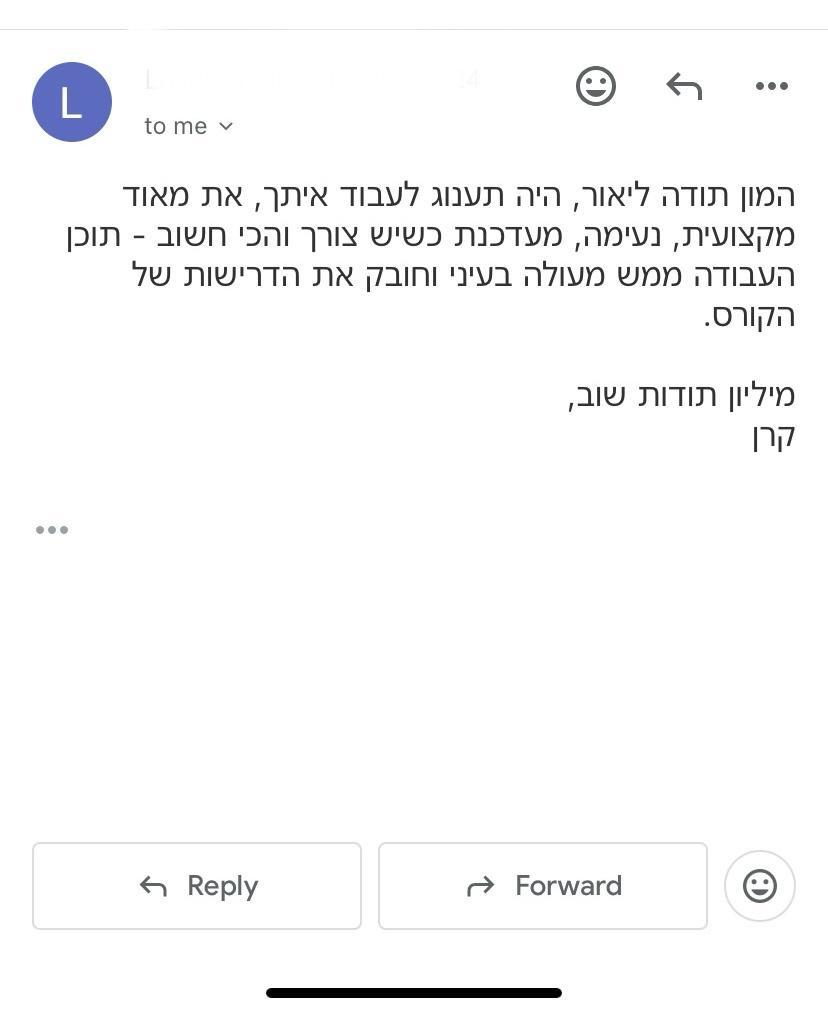Expand the 'to me' recipient details
This screenshot has width=828, height=1014.
(x=189, y=126)
